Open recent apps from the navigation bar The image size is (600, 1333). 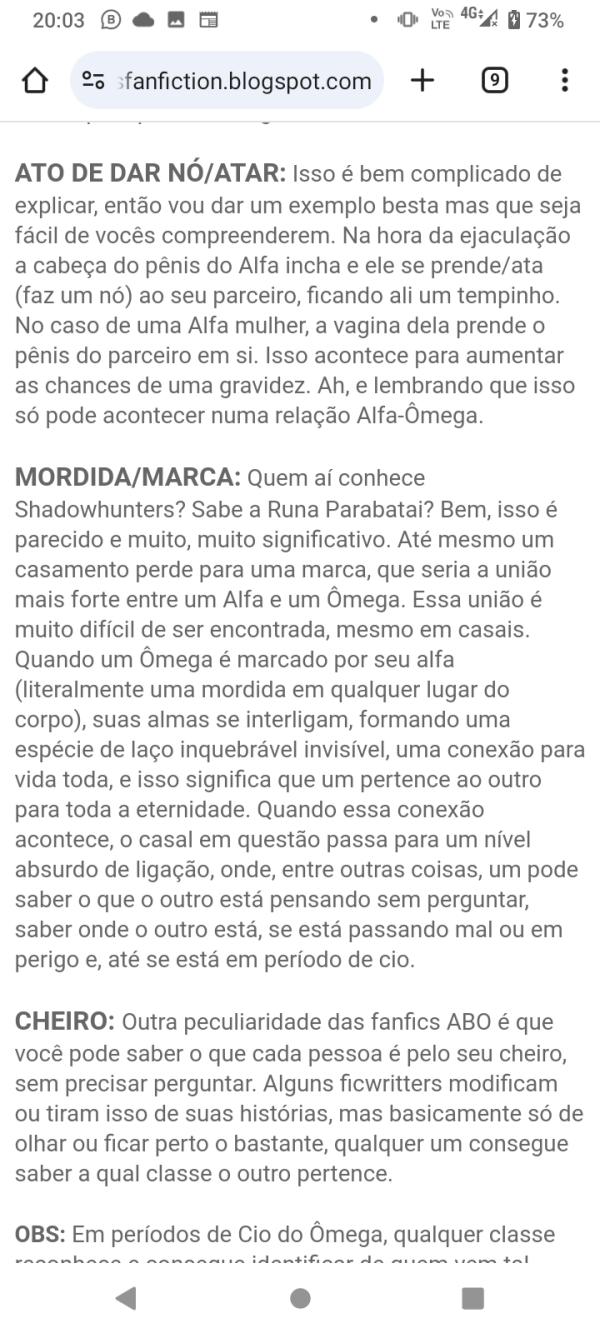click(473, 1298)
